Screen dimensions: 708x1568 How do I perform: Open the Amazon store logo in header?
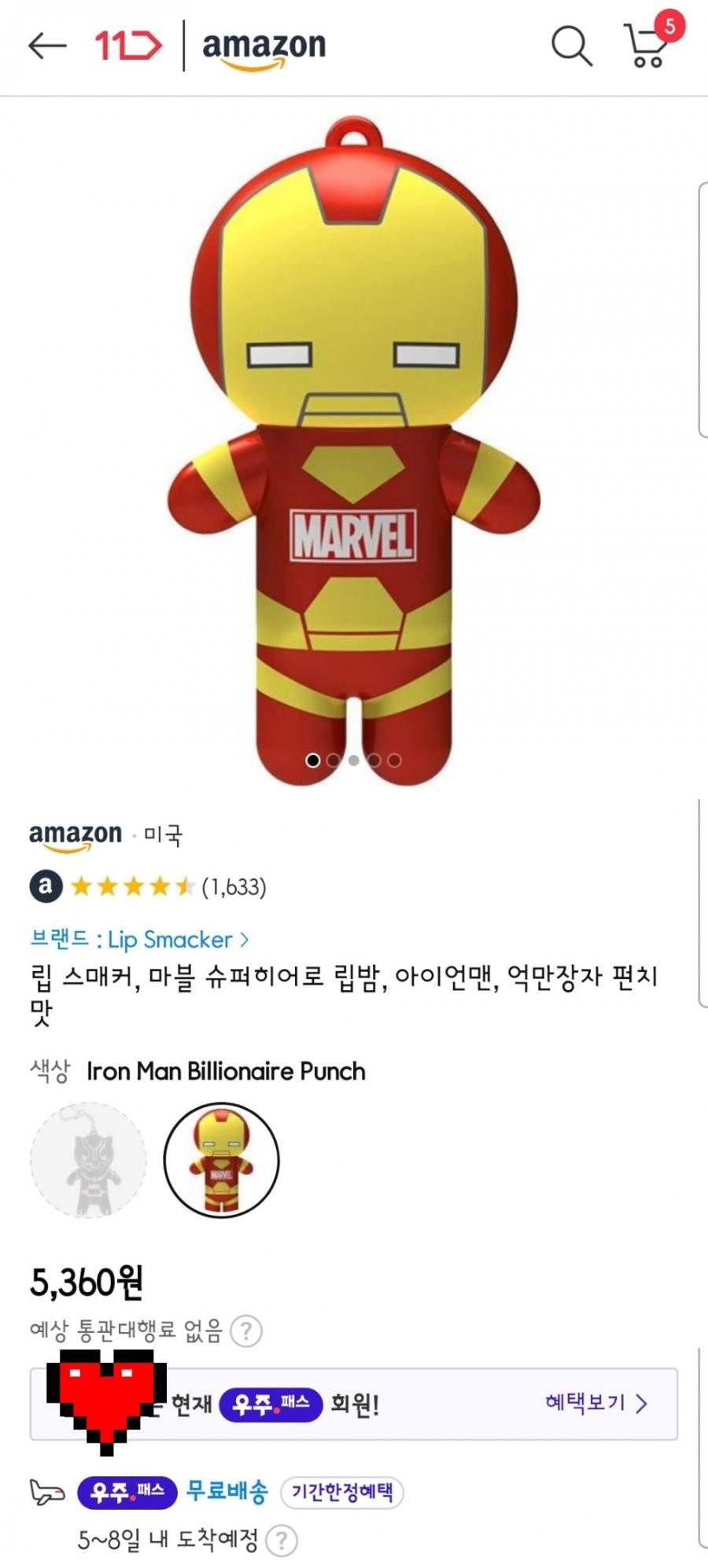coord(264,47)
